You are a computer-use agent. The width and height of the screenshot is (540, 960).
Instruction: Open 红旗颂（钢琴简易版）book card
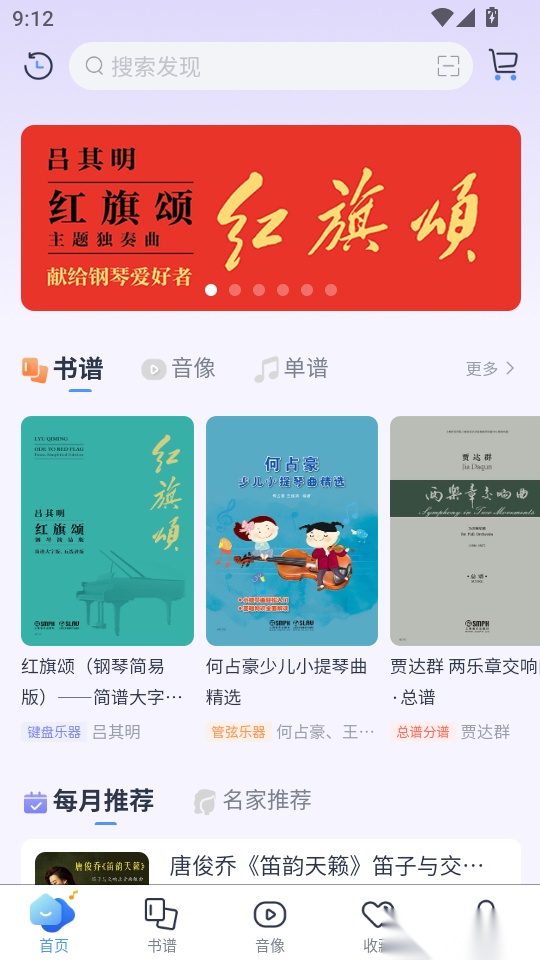107,579
